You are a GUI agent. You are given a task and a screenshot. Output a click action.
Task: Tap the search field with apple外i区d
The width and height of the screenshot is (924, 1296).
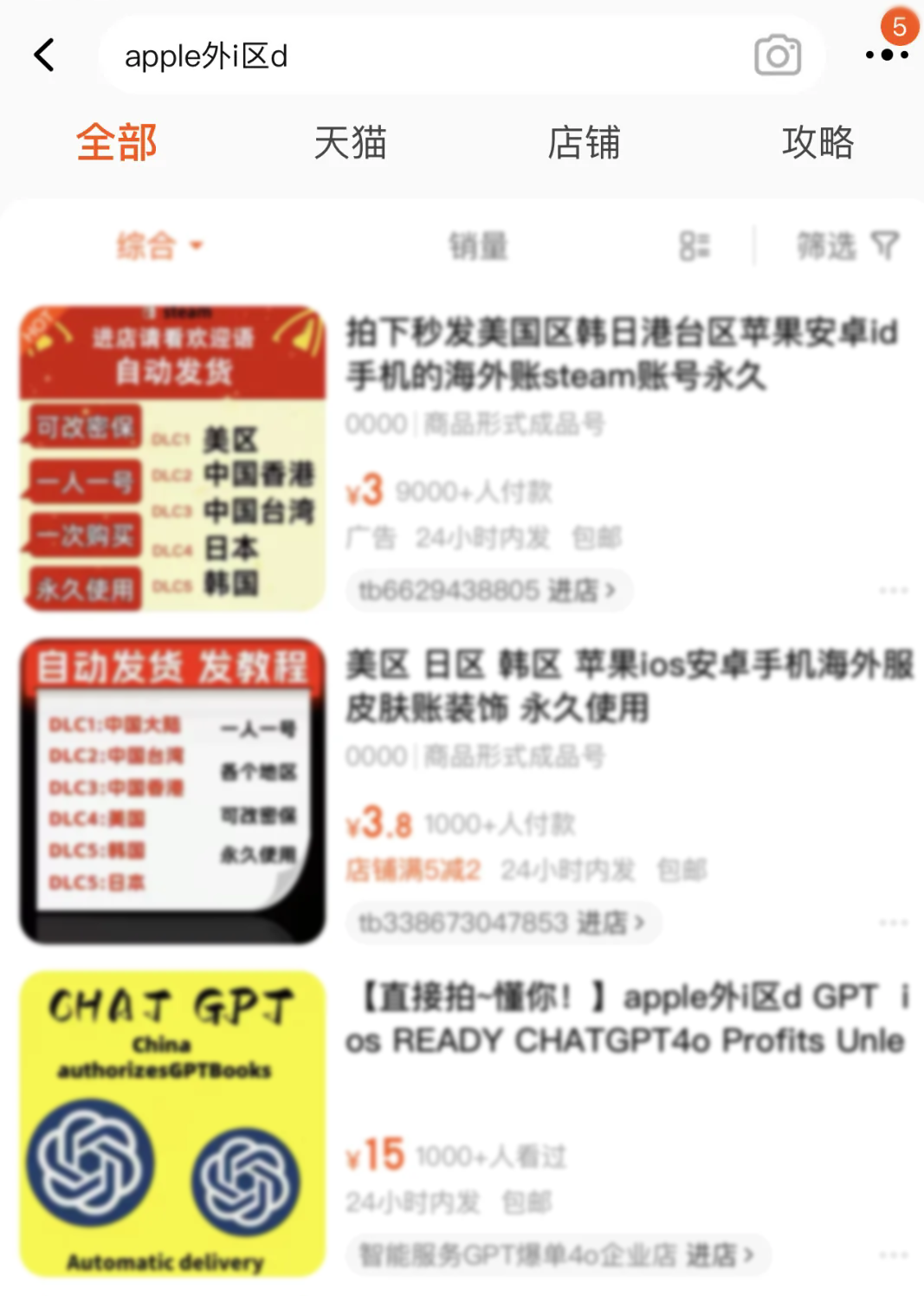point(416,56)
